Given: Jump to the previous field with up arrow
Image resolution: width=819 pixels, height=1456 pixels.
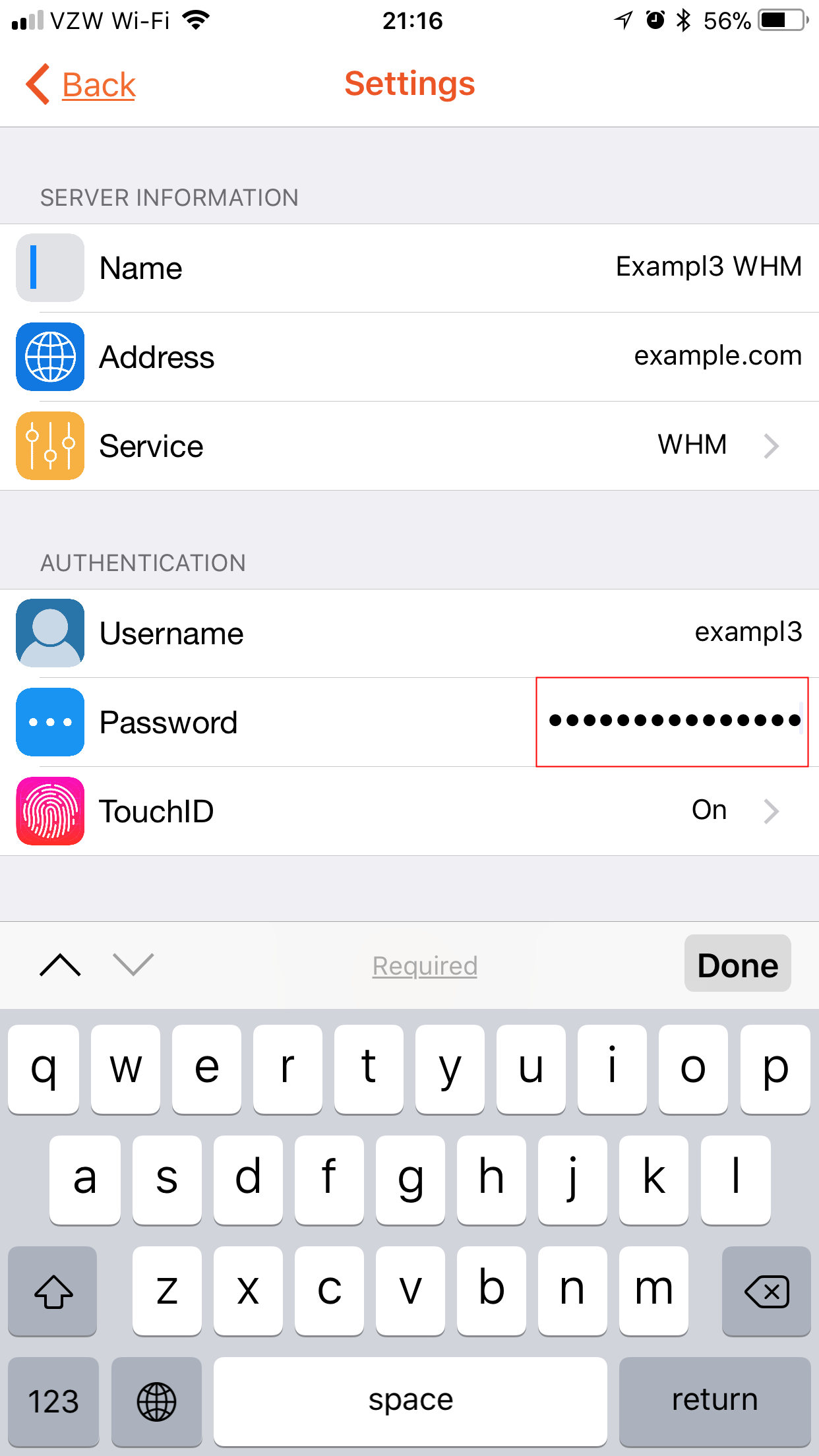Looking at the screenshot, I should tap(60, 965).
